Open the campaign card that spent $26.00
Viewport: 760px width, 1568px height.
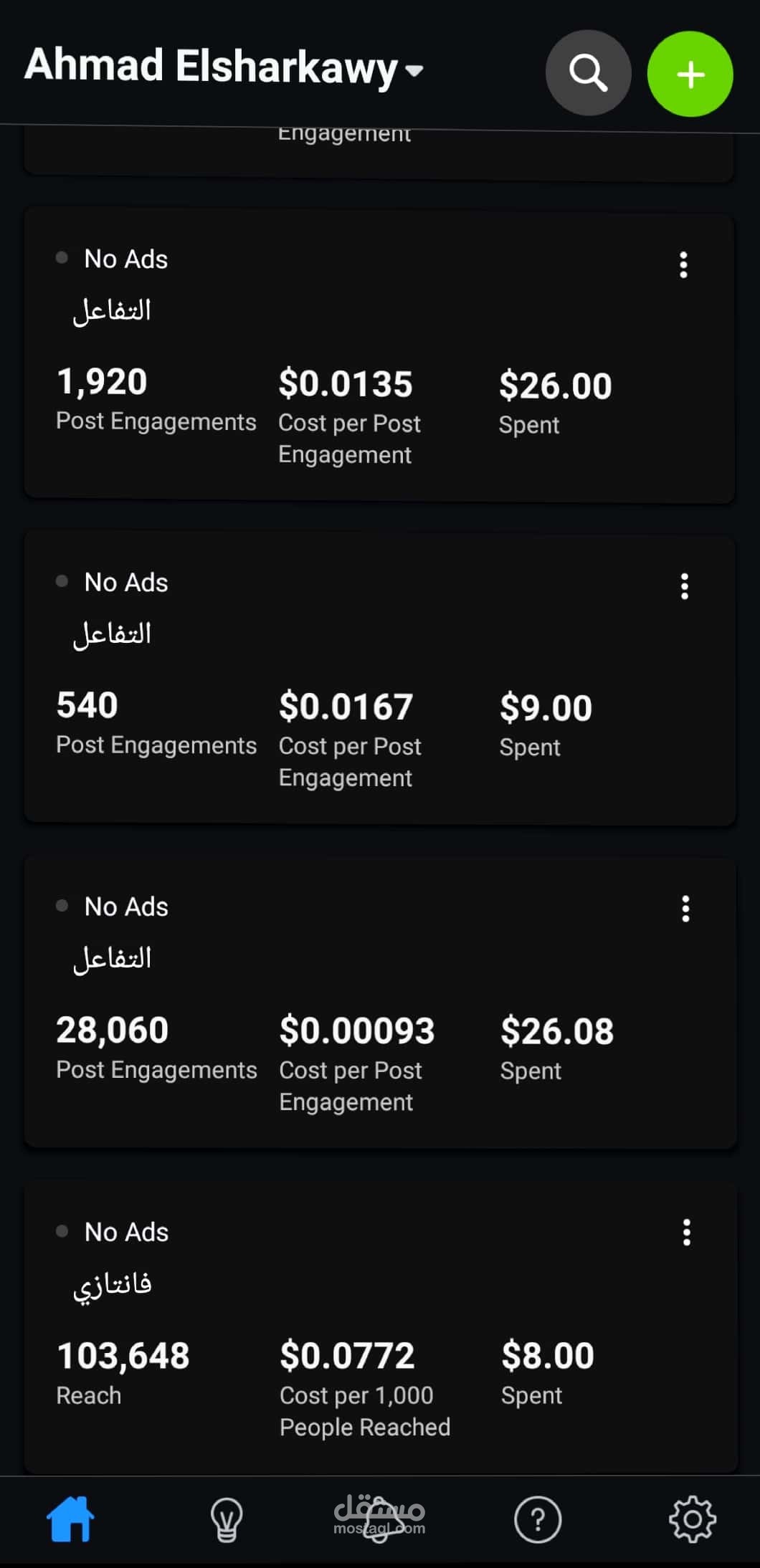tap(379, 355)
